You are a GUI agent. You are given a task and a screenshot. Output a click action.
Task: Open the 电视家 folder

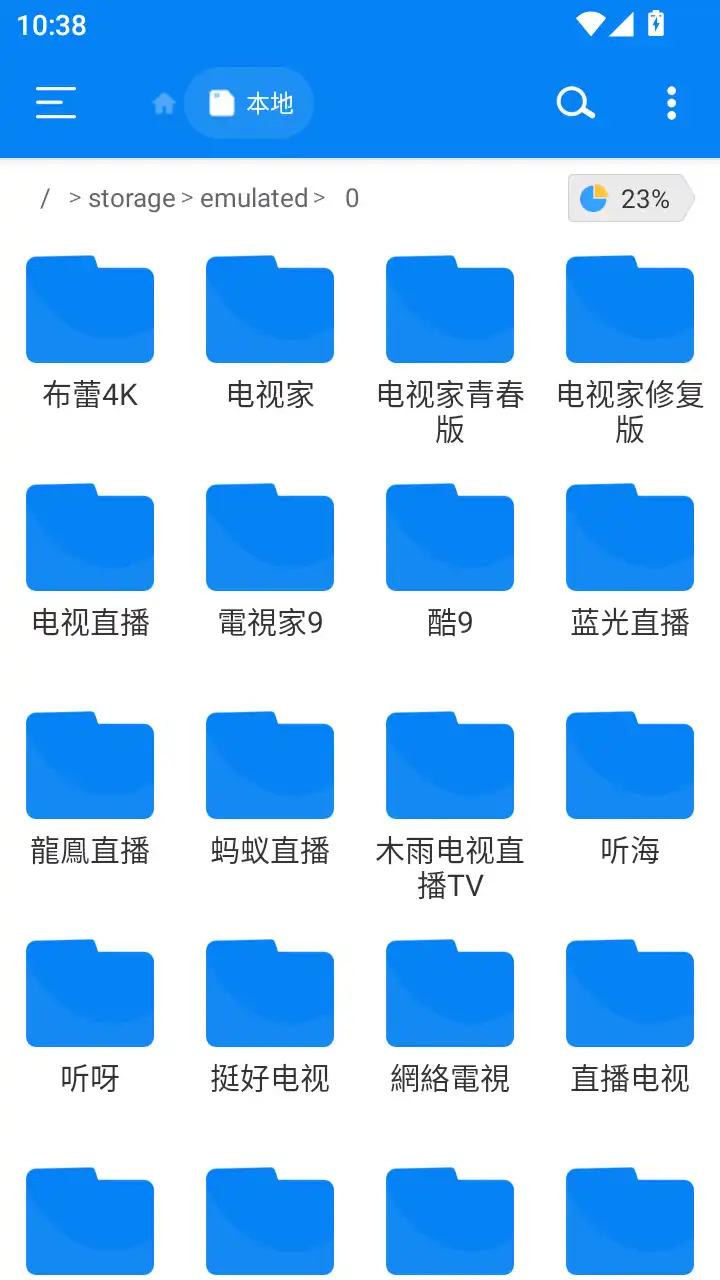click(270, 309)
